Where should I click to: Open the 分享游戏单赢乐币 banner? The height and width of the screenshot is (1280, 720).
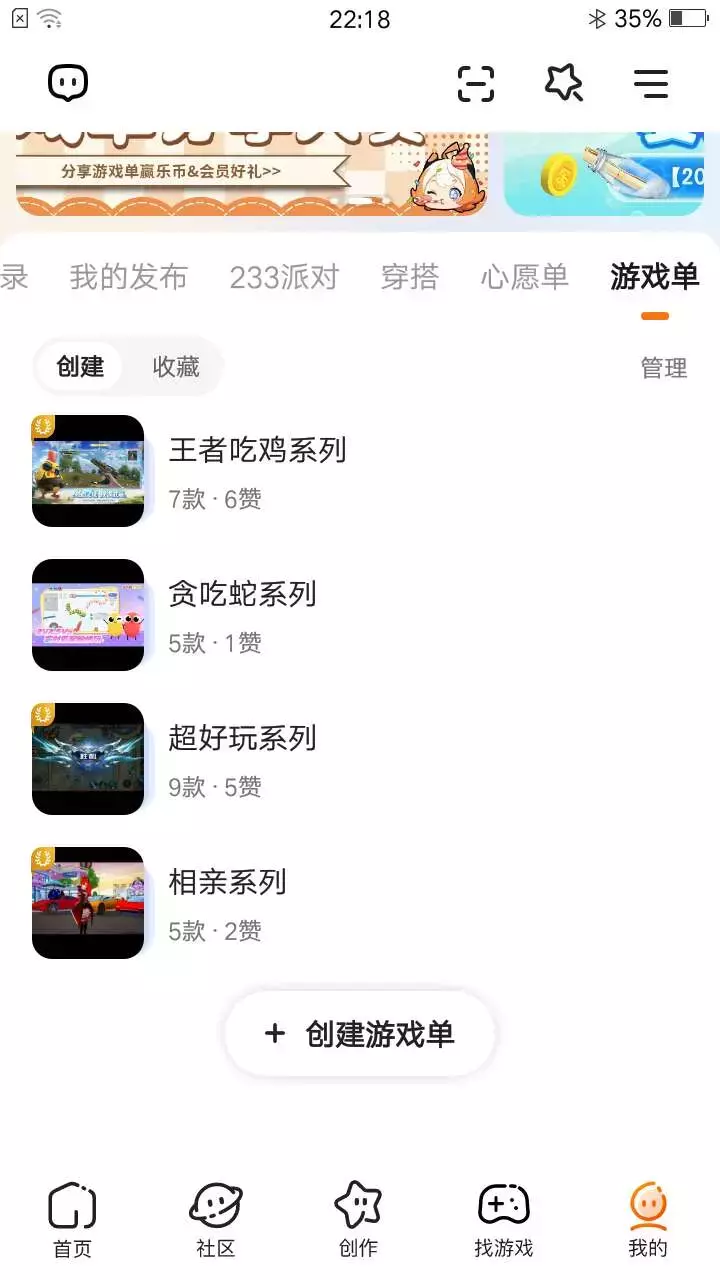click(x=250, y=172)
